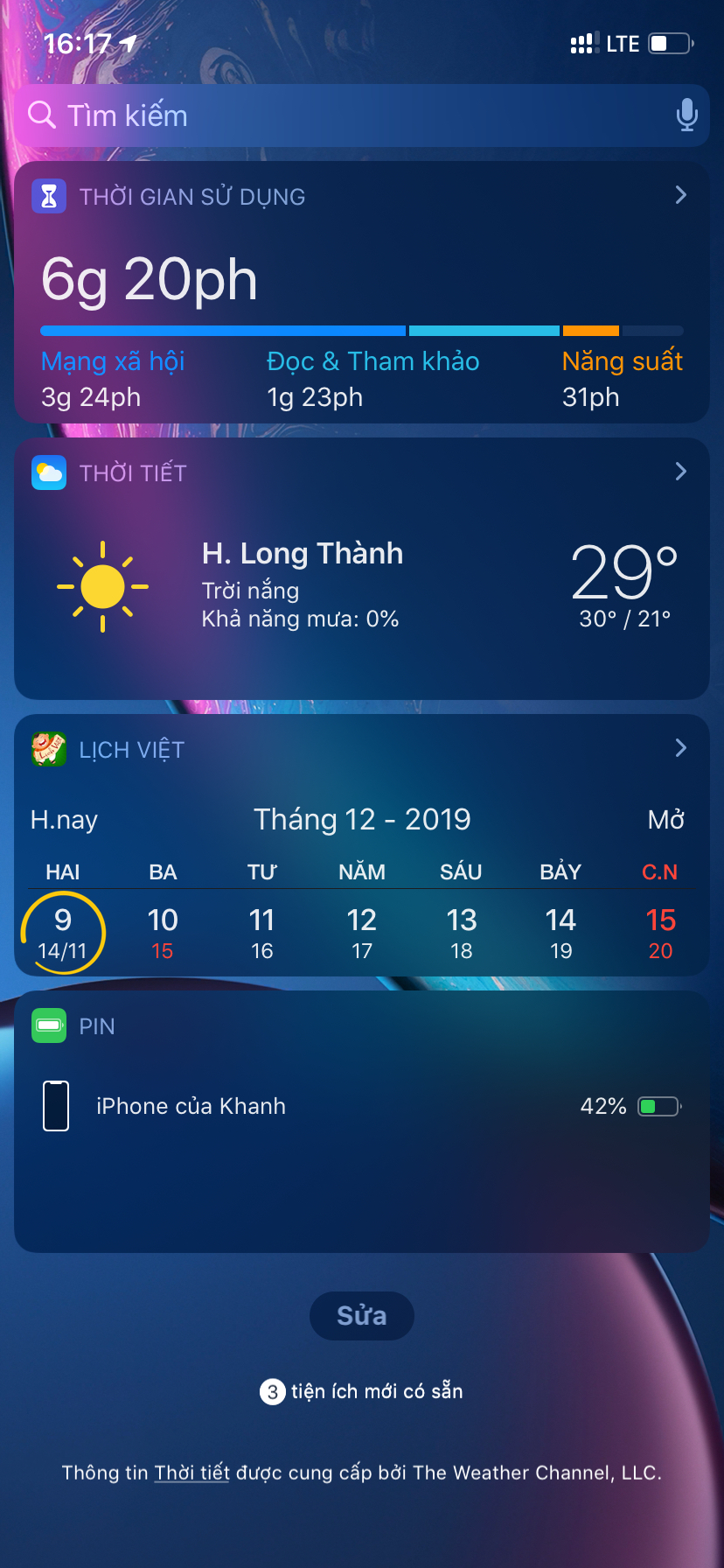Expand the Thời tiết weather widget
This screenshot has width=724, height=1568.
click(680, 472)
